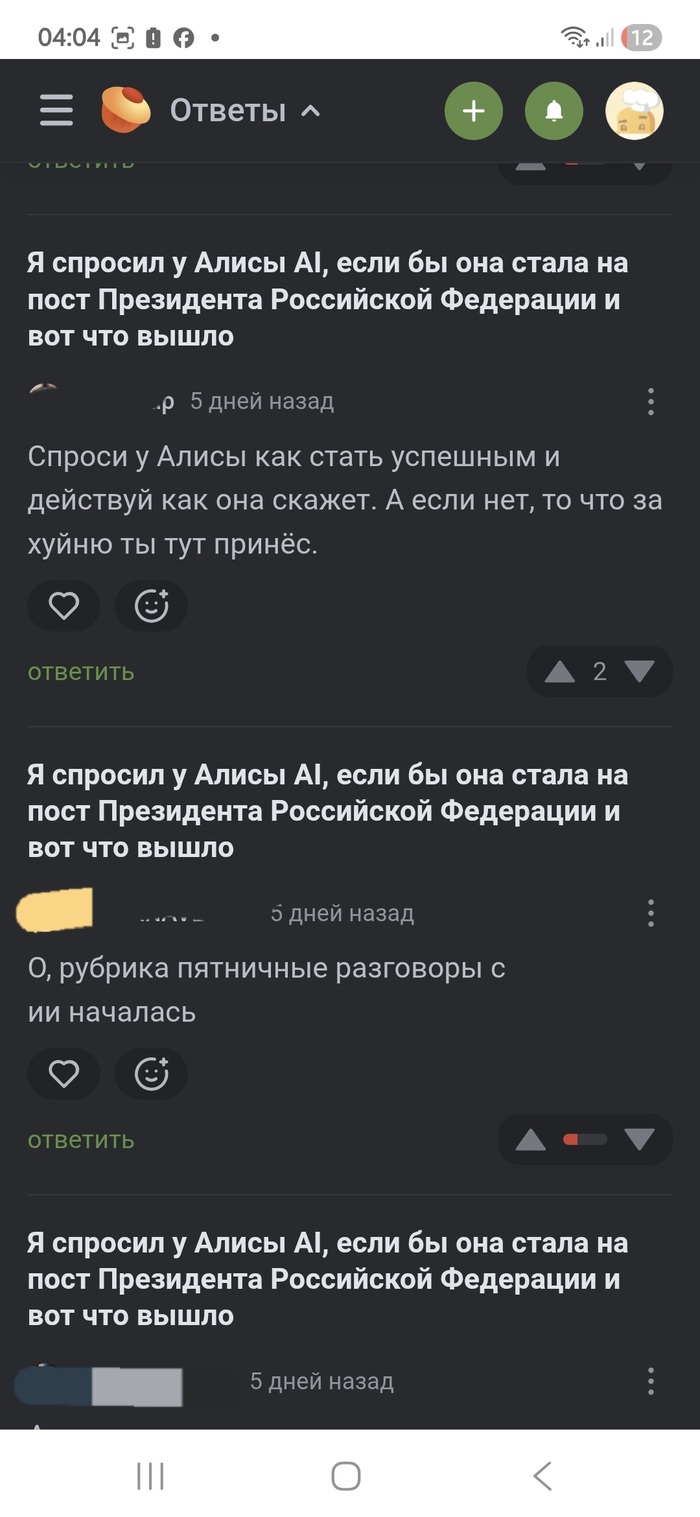700x1517 pixels.
Task: Upvote the comment with rating 2
Action: pos(559,672)
